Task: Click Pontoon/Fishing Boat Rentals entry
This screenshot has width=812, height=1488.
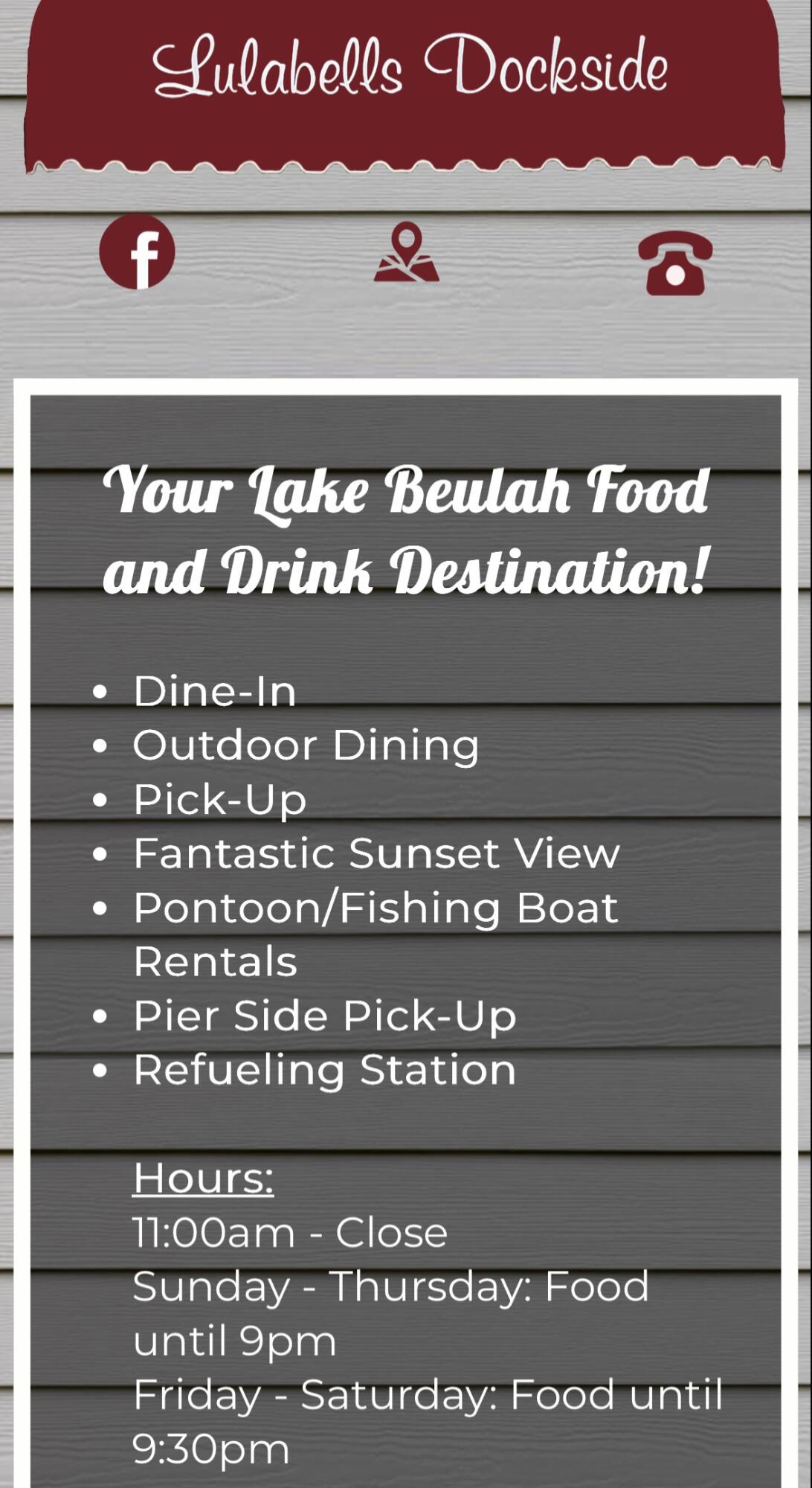Action: (376, 908)
